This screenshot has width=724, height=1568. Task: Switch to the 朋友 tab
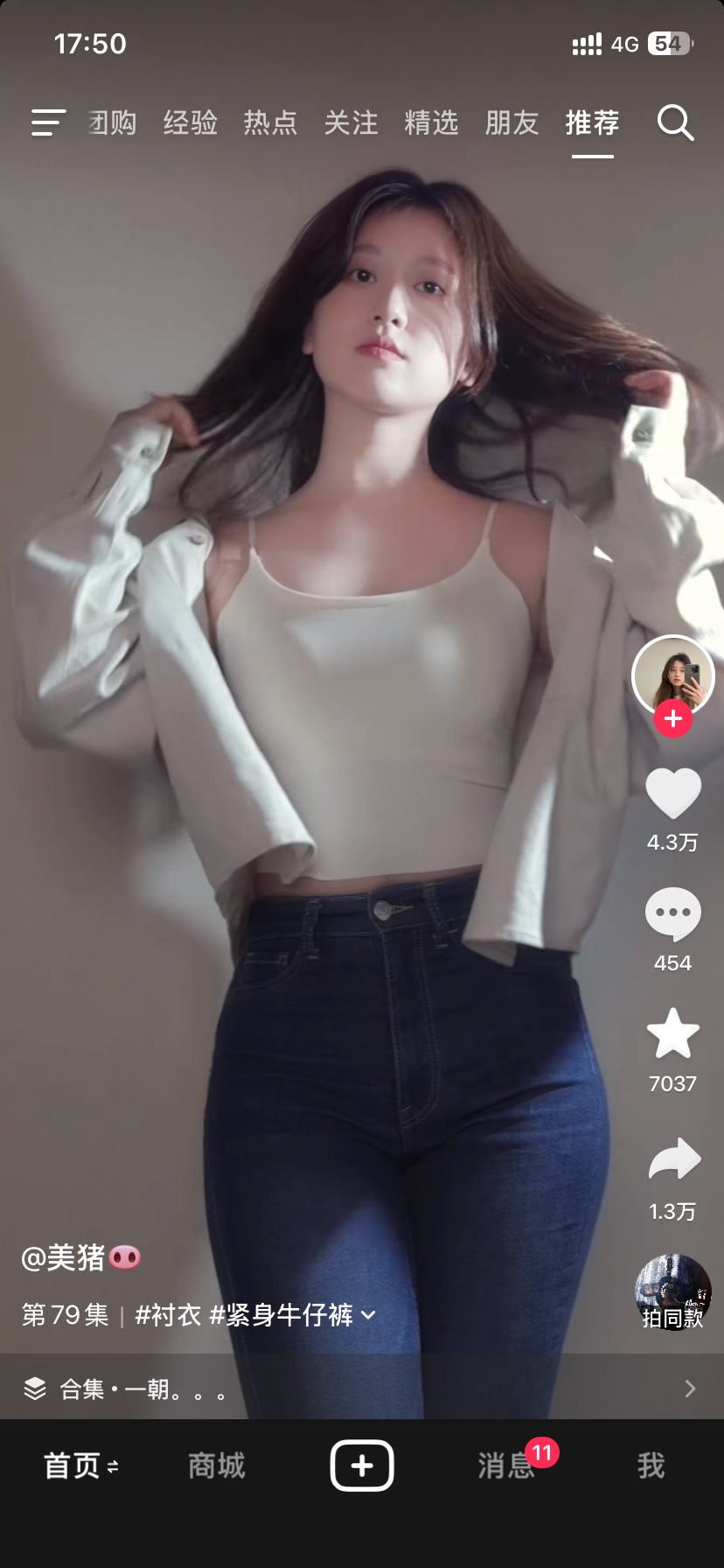click(x=512, y=122)
